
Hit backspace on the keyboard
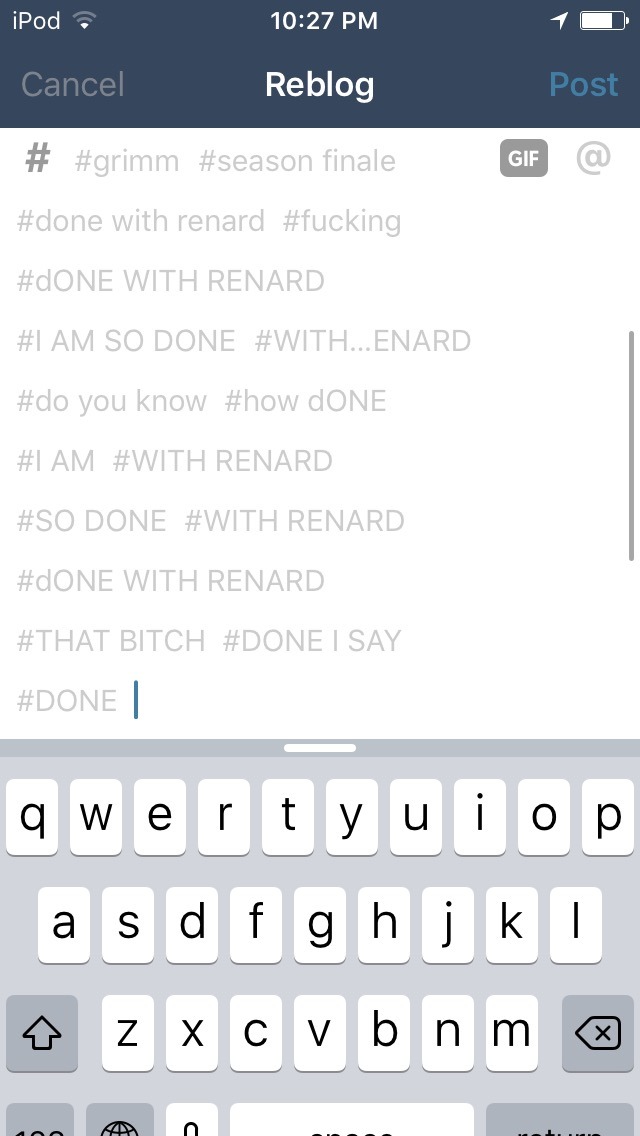[x=597, y=1033]
